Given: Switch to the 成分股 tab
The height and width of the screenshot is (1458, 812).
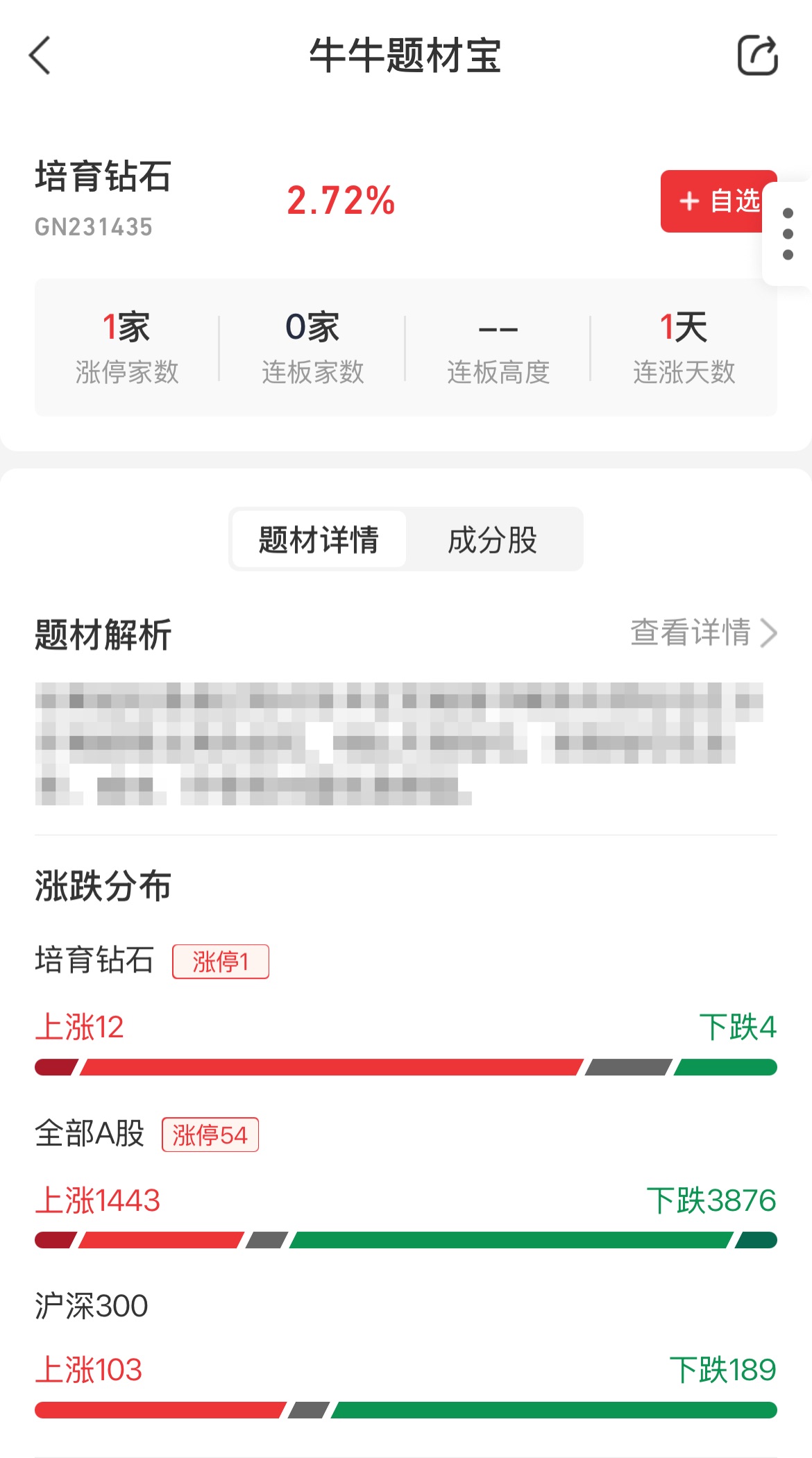Looking at the screenshot, I should click(x=493, y=539).
